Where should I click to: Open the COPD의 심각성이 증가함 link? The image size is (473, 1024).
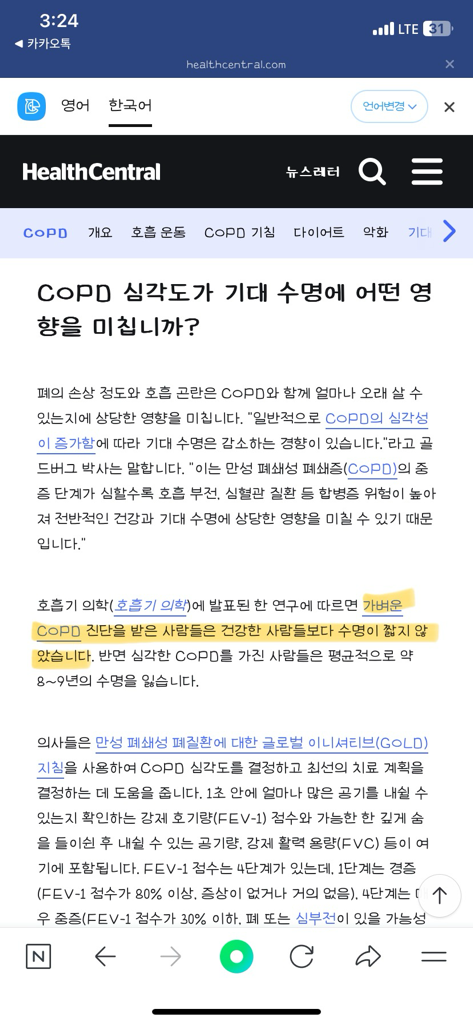pyautogui.click(x=233, y=431)
